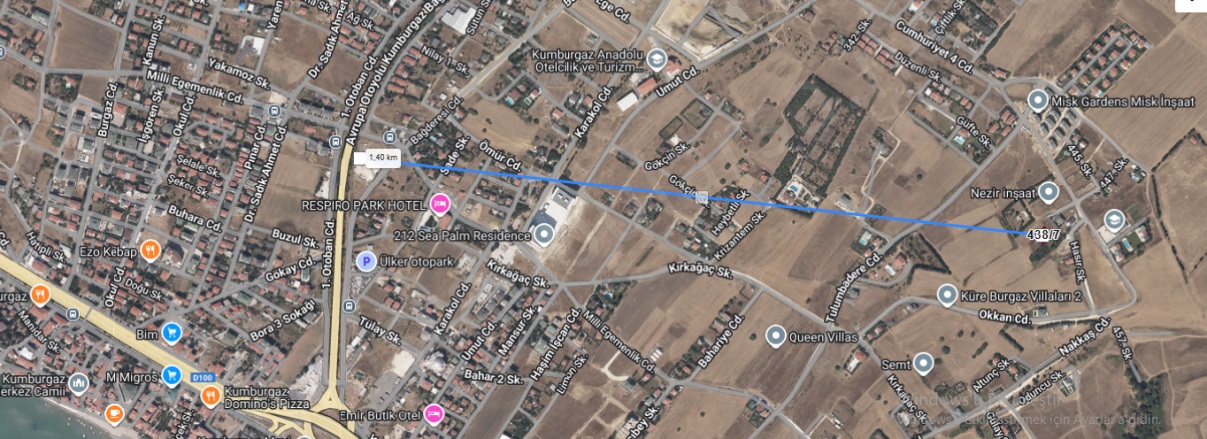1207x439 pixels.
Task: Open the Emir Butik Otel pin
Action: click(x=433, y=412)
